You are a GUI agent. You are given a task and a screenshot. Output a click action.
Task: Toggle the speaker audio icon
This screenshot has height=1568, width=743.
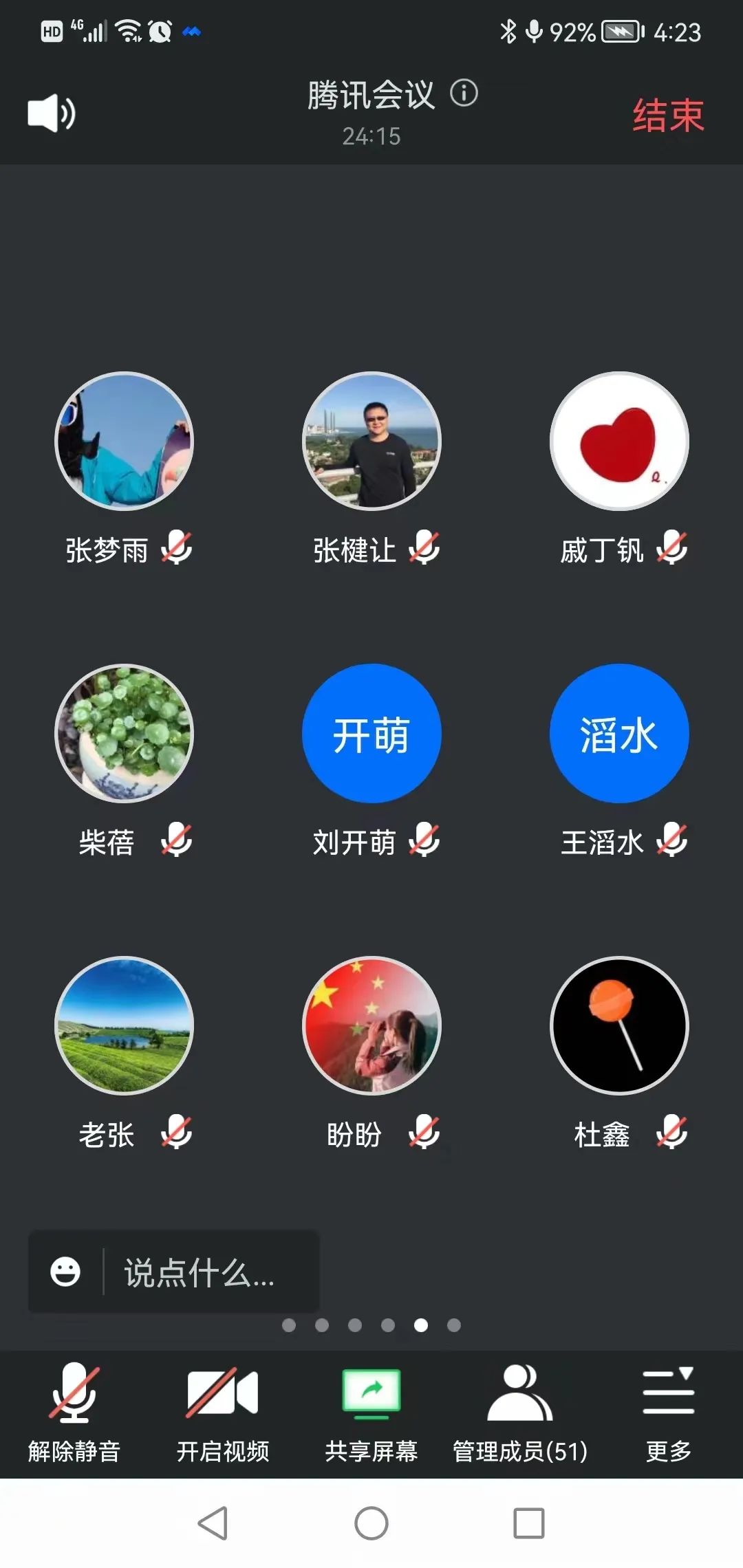(x=52, y=113)
